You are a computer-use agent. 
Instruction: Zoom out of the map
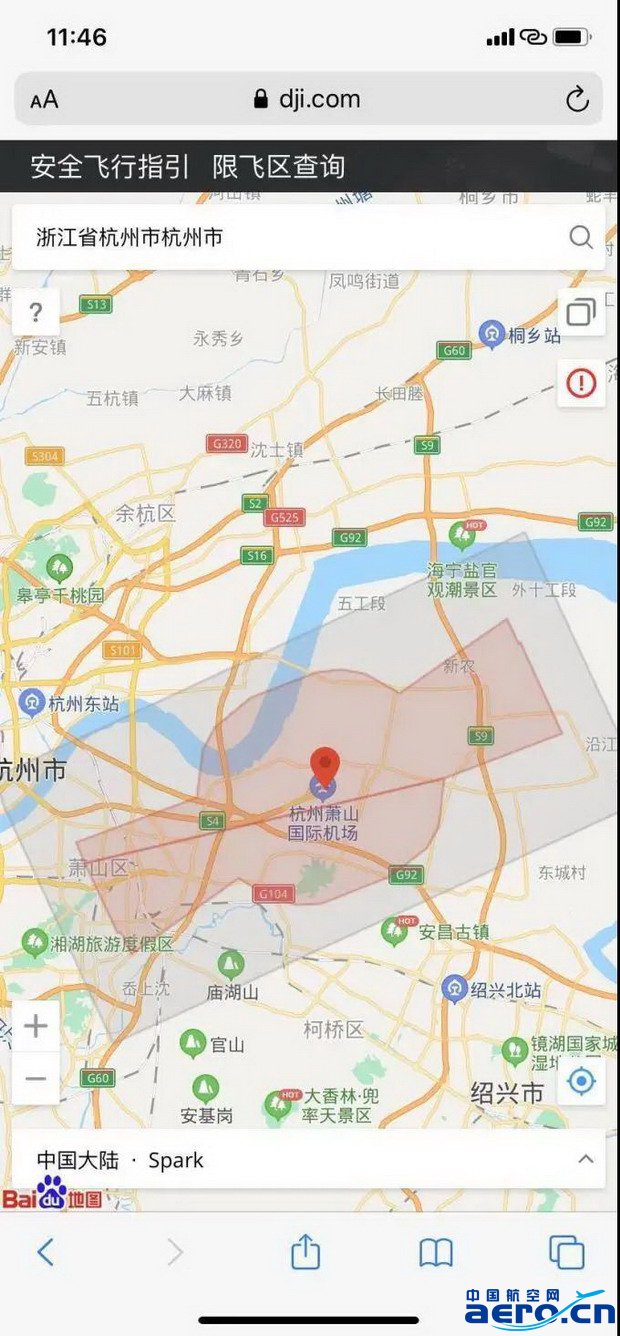[x=36, y=1078]
